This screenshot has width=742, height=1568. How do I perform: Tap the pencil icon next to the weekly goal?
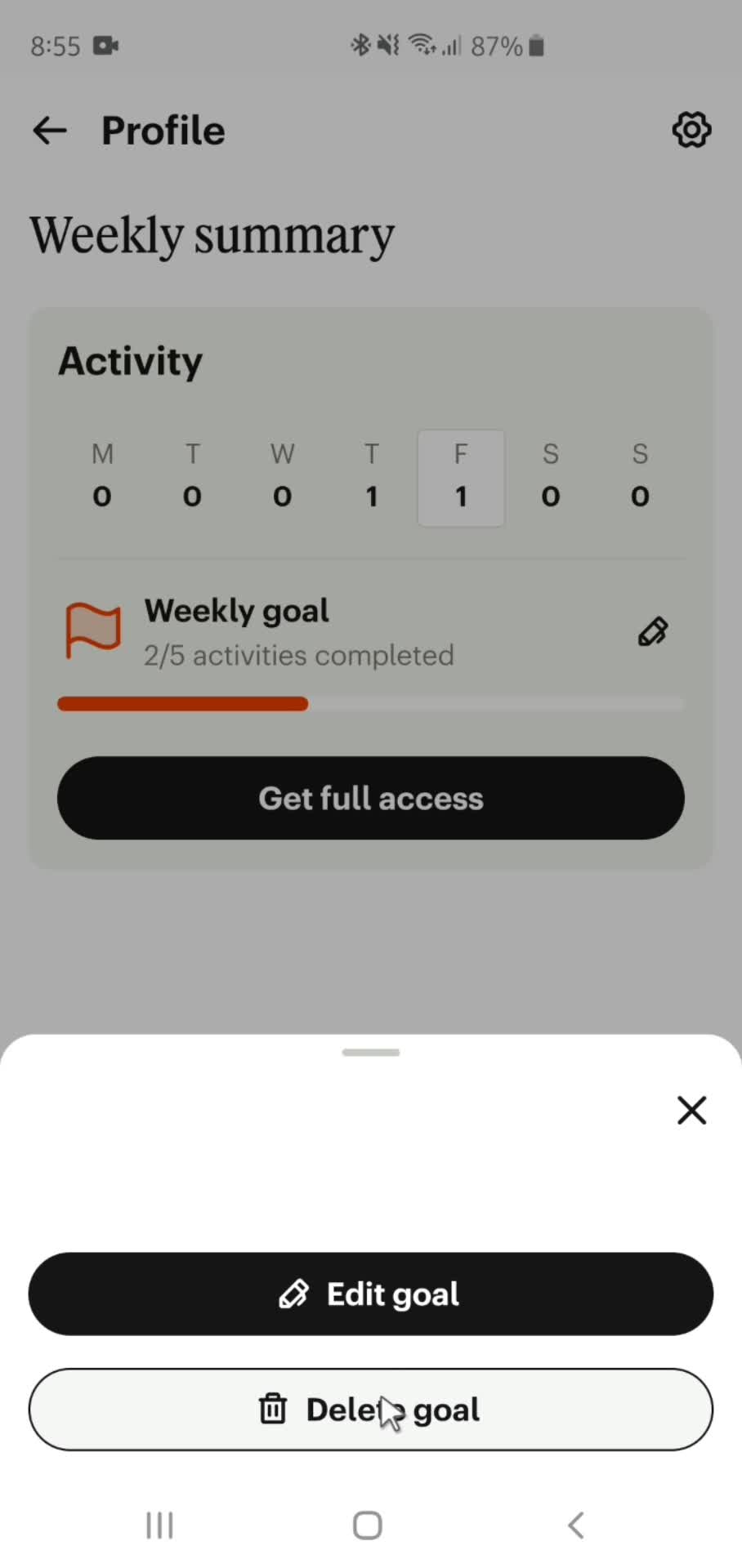651,631
